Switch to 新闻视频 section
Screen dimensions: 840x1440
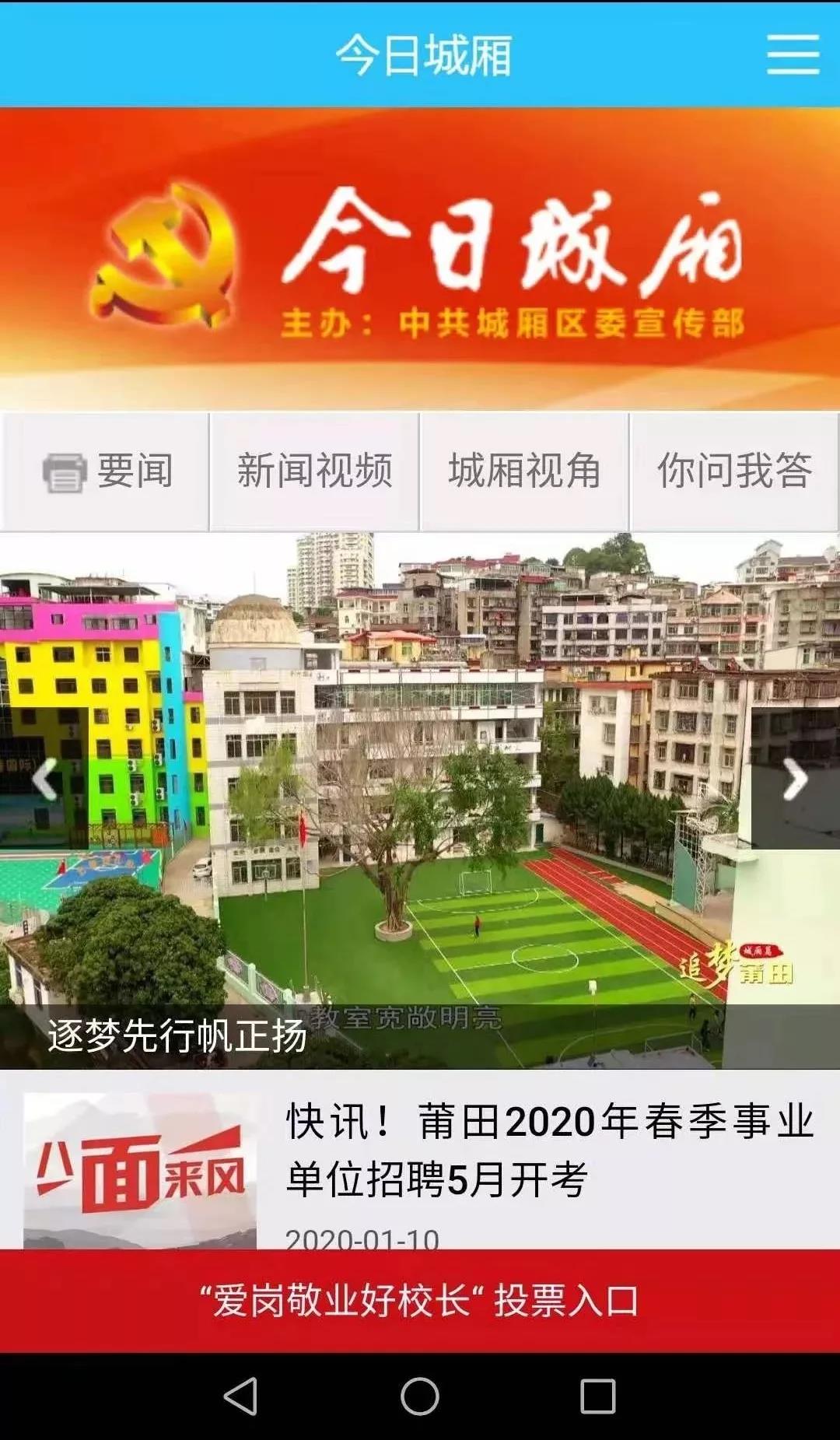click(x=314, y=471)
